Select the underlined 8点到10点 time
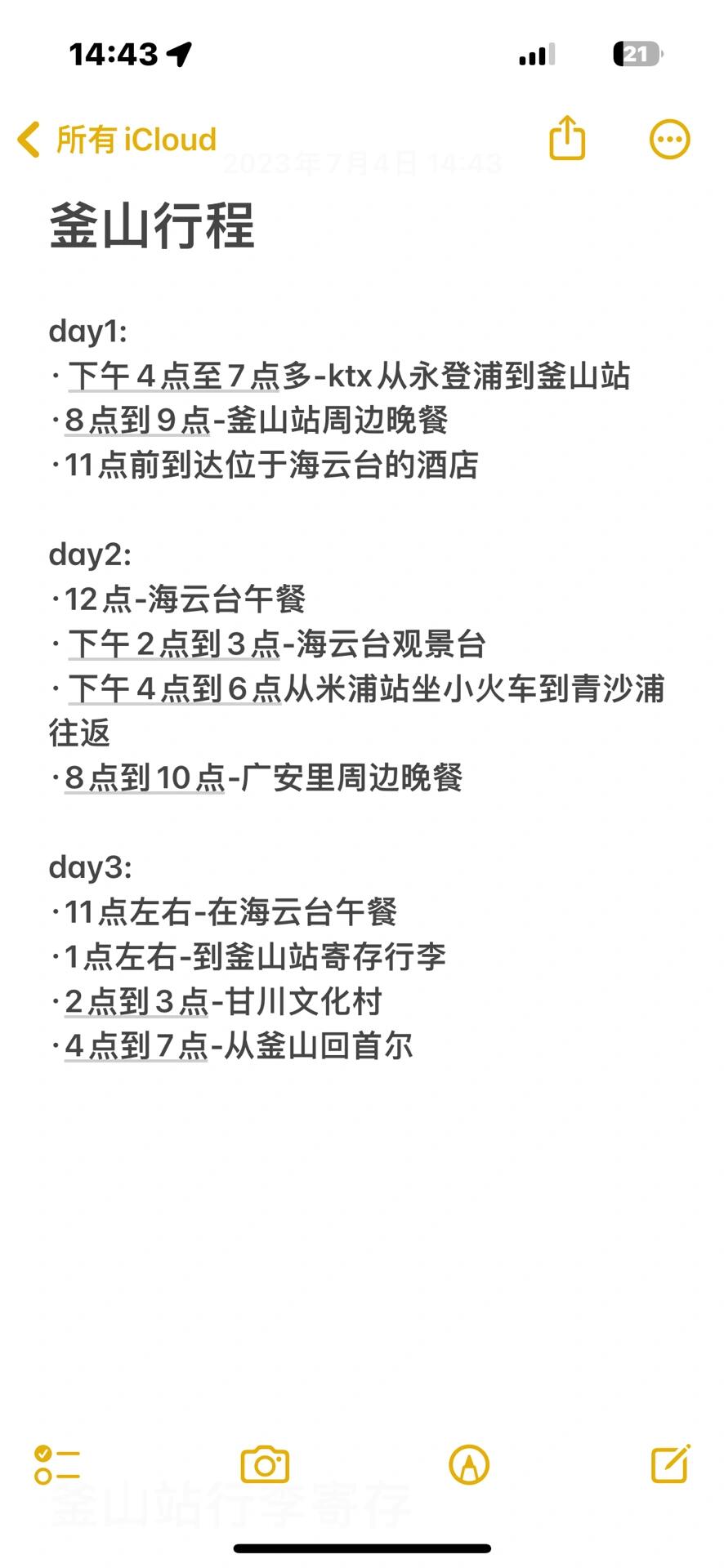This screenshot has height=1568, width=724. [x=145, y=777]
